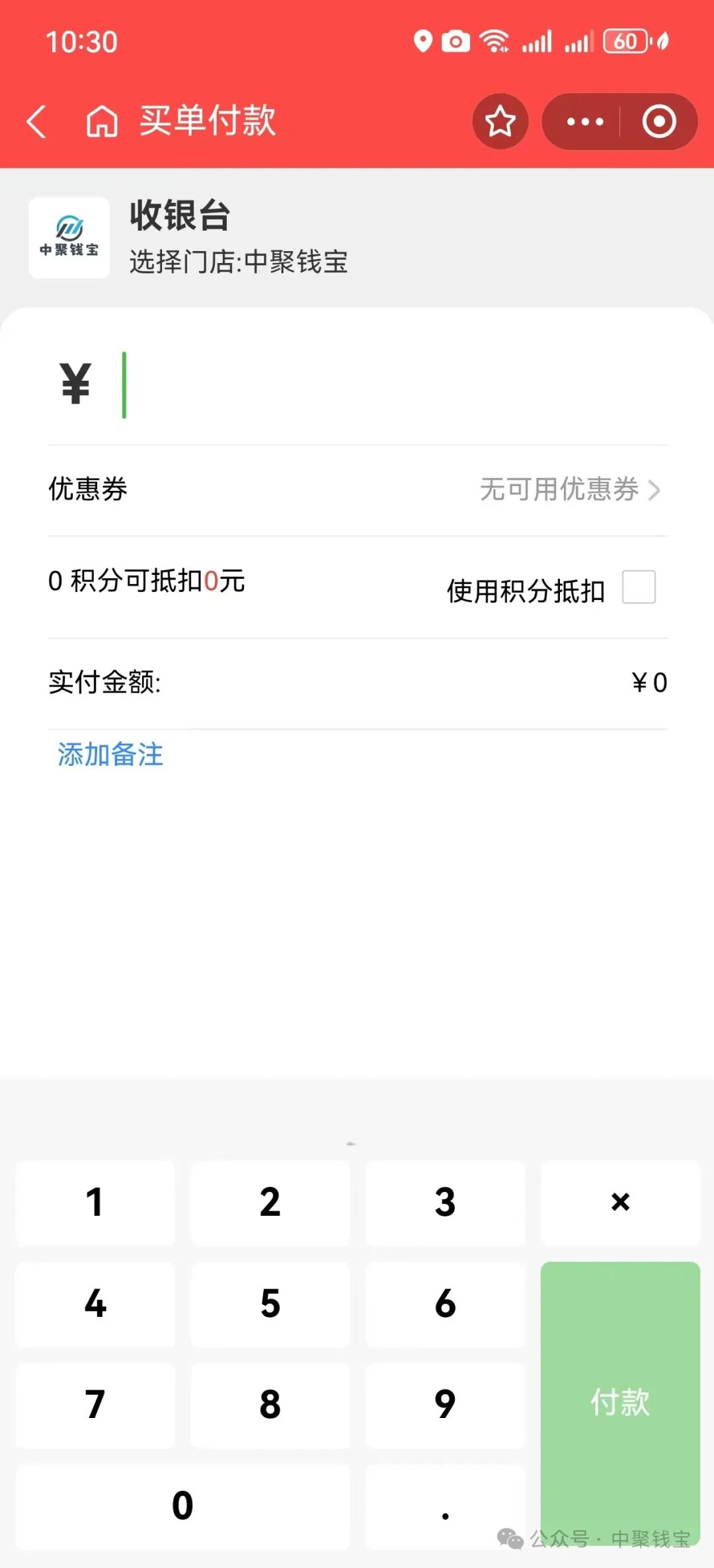Click the circular close capsule icon
This screenshot has width=714, height=1568.
(659, 121)
